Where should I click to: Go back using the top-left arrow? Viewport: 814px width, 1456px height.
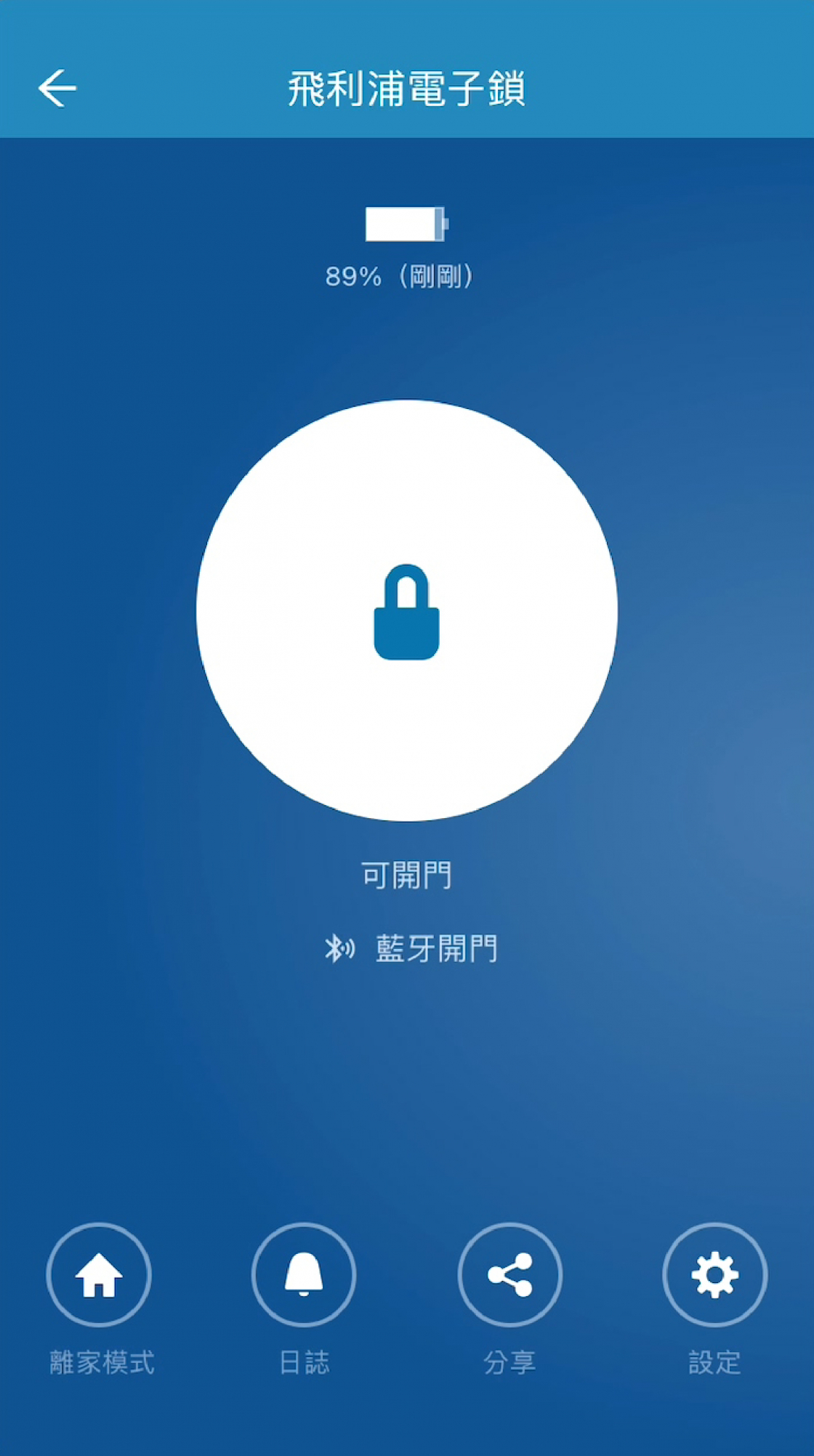coord(57,89)
